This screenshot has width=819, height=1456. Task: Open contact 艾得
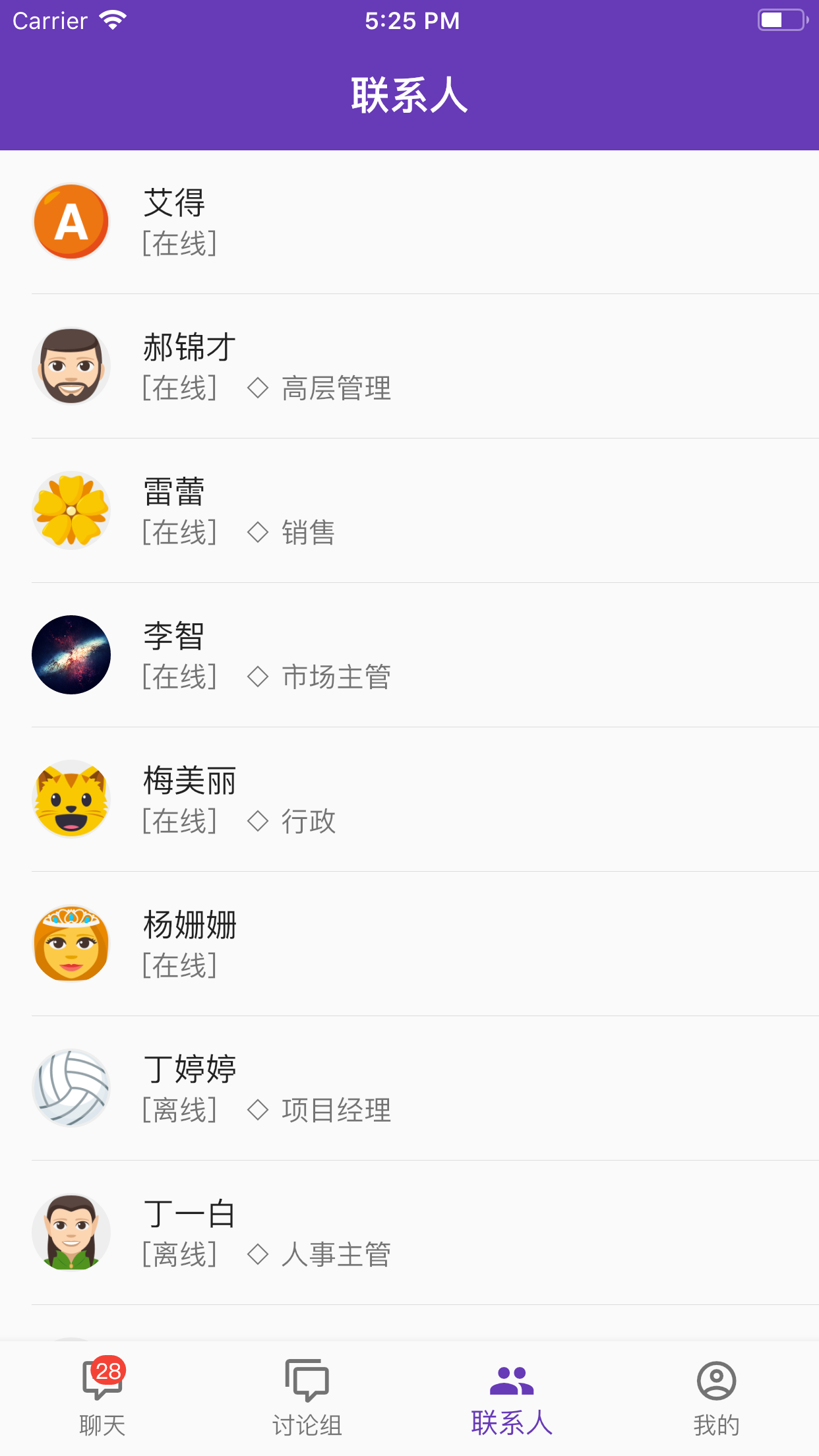pyautogui.click(x=409, y=222)
